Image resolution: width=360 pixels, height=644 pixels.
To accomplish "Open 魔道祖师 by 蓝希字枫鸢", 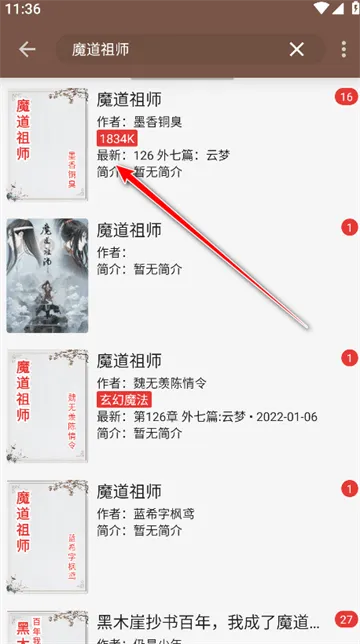I will (180, 536).
